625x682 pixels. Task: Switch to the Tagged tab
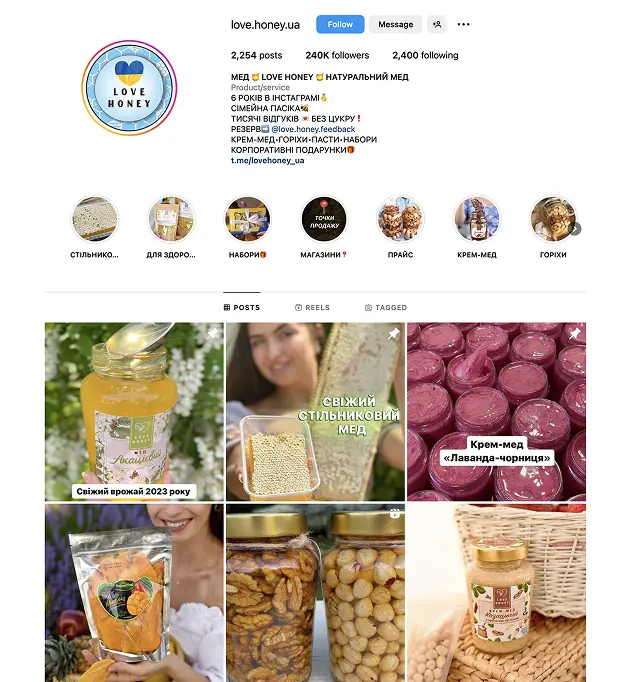[x=385, y=308]
